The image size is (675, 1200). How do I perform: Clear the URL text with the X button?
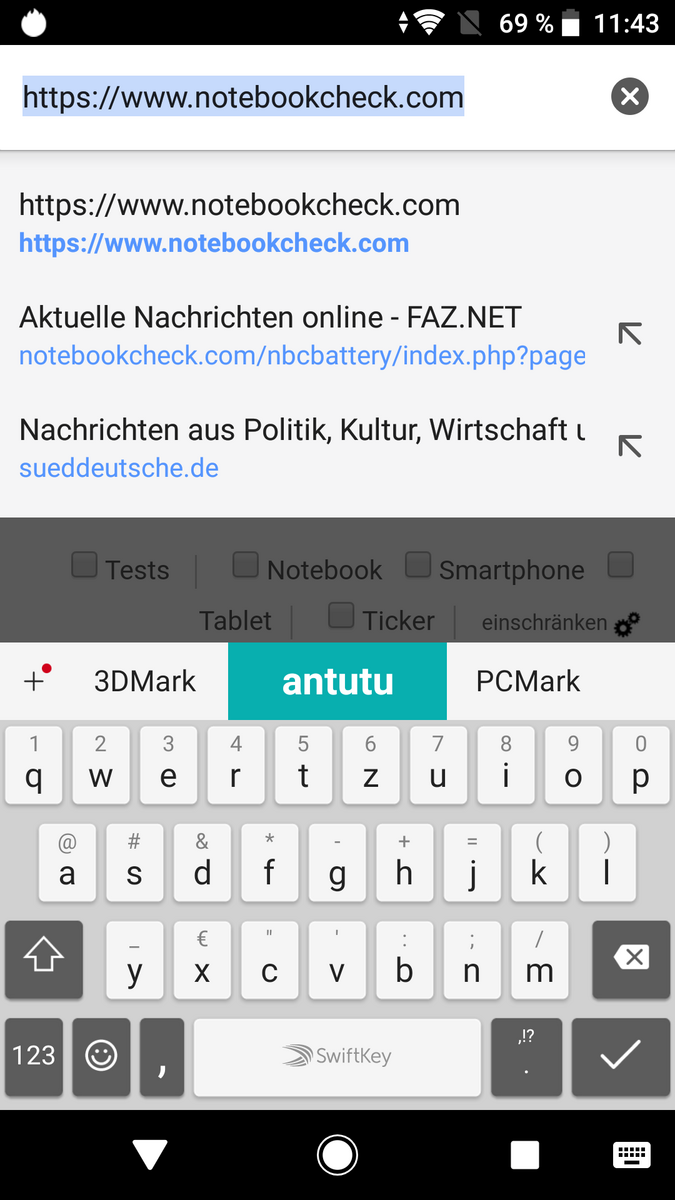click(629, 97)
